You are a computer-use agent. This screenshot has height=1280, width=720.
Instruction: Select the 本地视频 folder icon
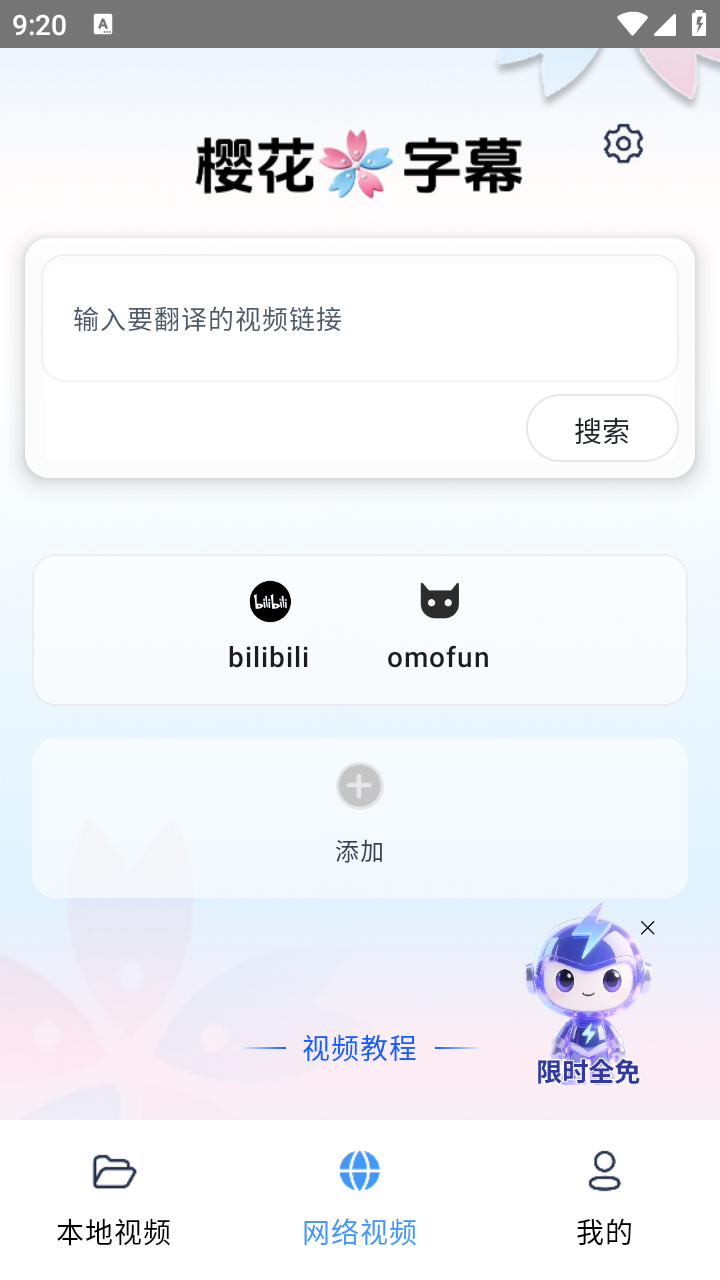(113, 1171)
